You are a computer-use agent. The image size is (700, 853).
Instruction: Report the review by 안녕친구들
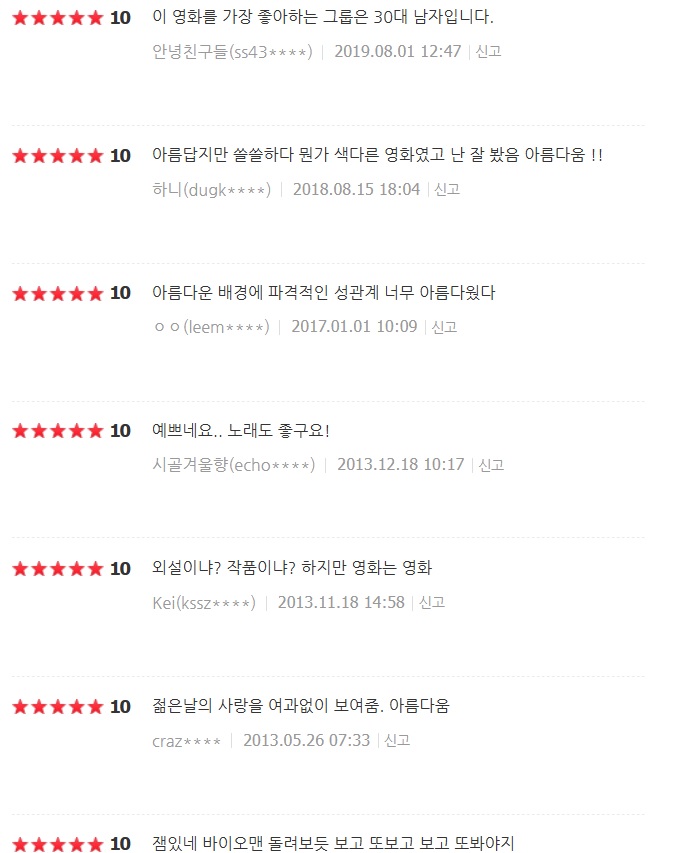pos(488,51)
